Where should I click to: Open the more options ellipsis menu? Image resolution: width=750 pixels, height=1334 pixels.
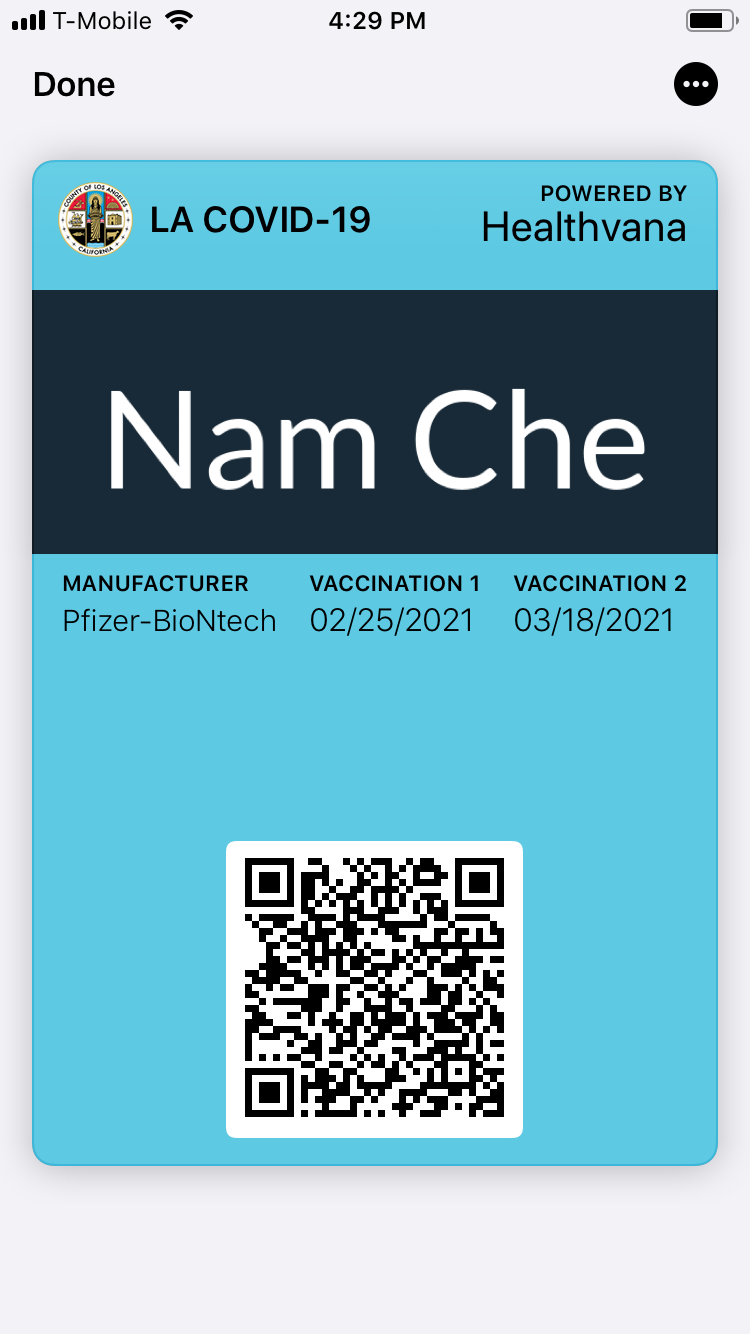(696, 84)
